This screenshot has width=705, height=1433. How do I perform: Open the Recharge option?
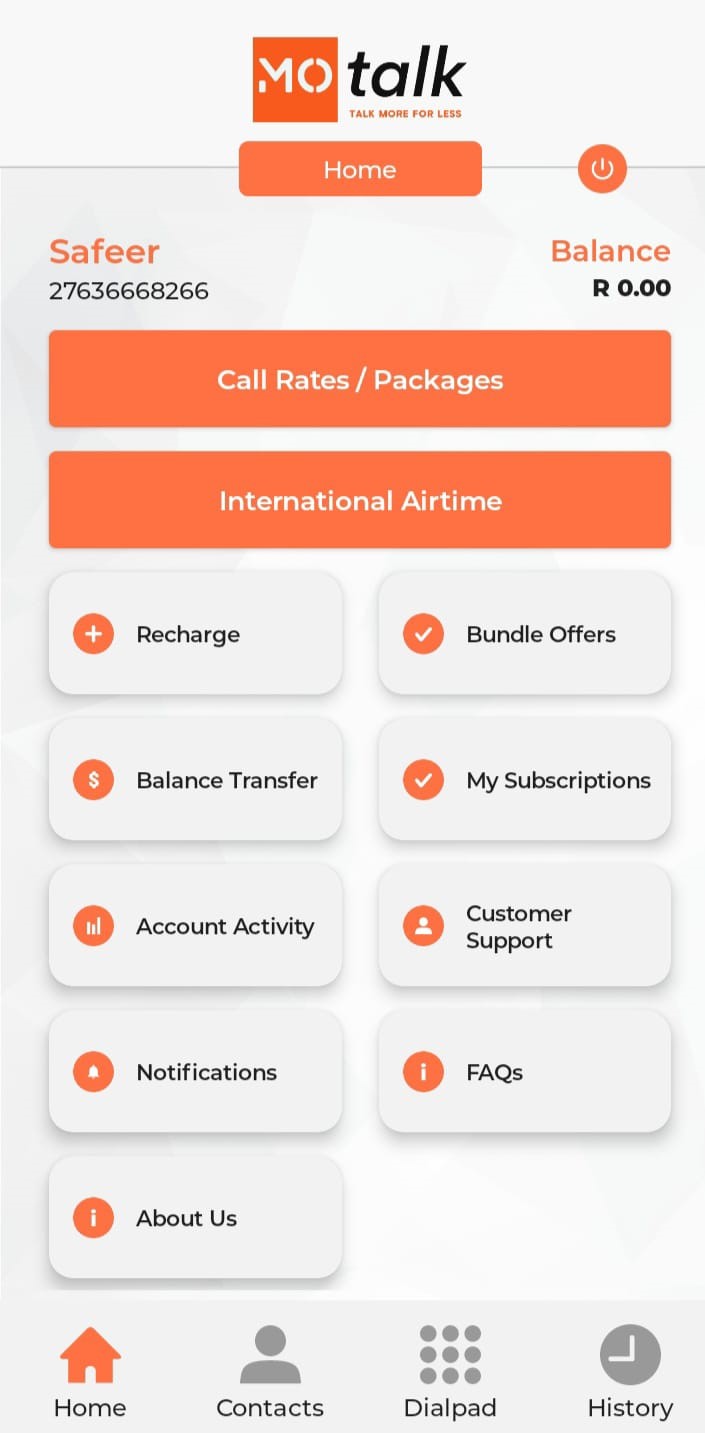195,634
